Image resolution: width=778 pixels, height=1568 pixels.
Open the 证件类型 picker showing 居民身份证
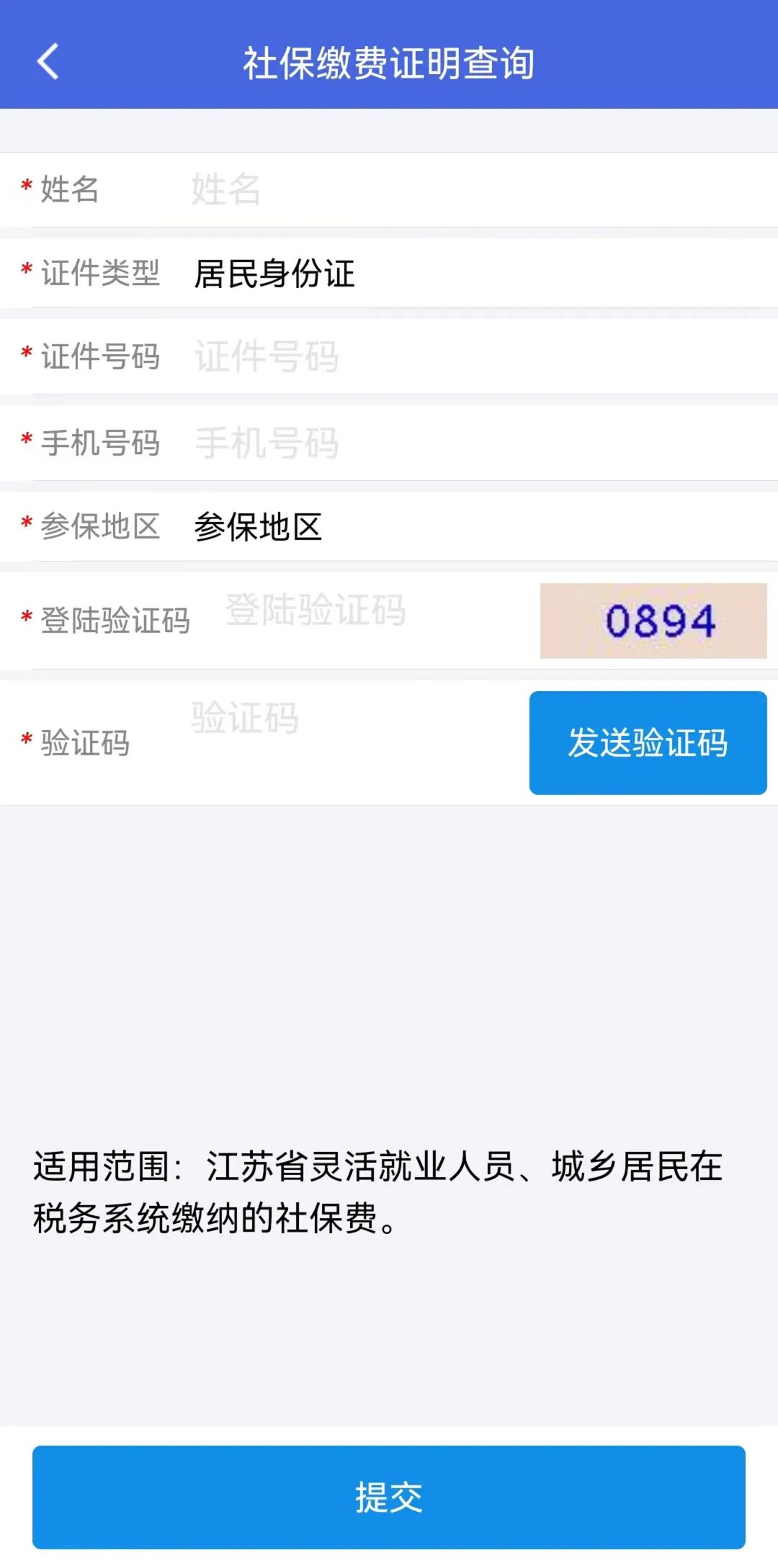pyautogui.click(x=475, y=274)
